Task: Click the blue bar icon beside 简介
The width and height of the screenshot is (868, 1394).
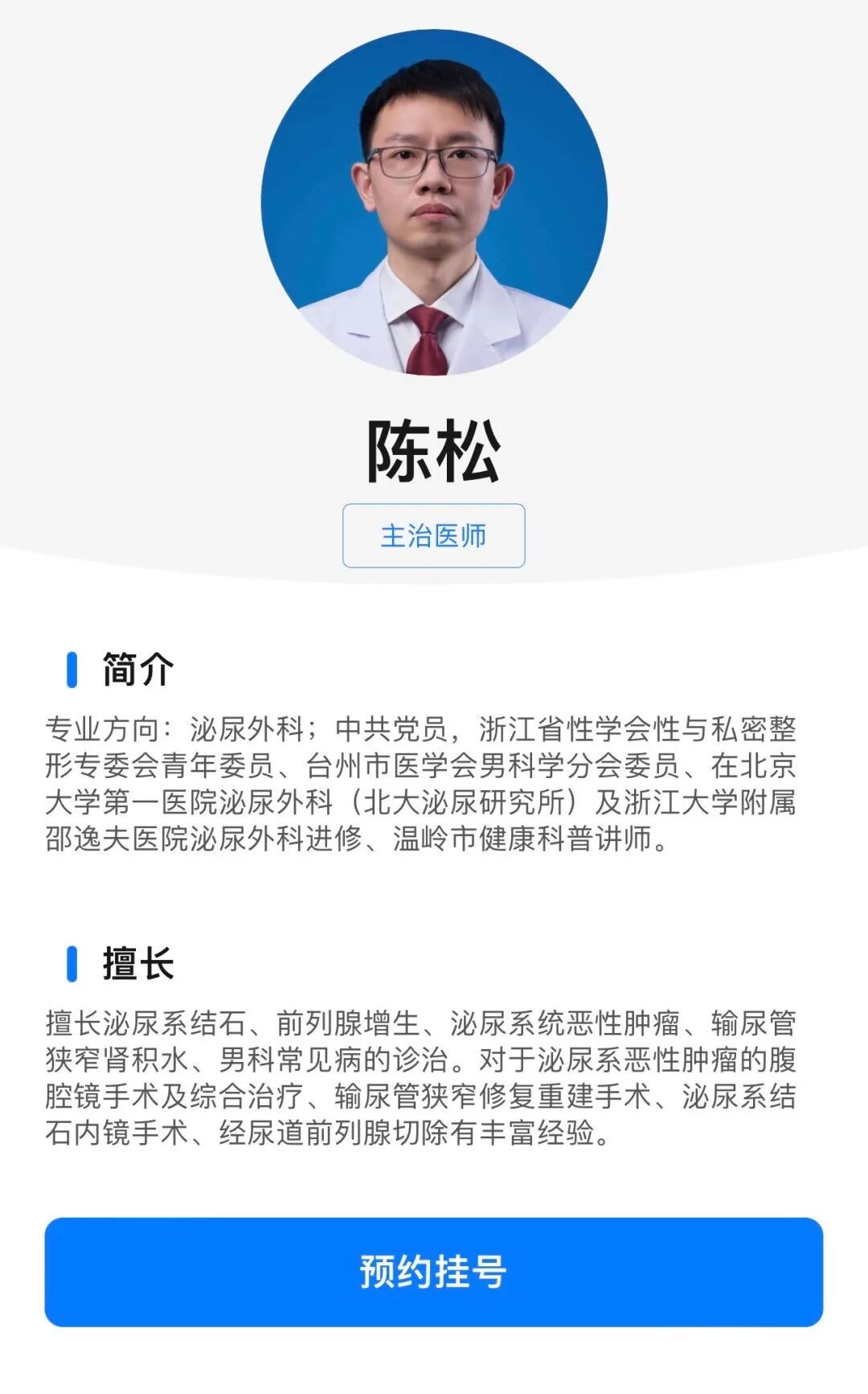Action: [73, 669]
